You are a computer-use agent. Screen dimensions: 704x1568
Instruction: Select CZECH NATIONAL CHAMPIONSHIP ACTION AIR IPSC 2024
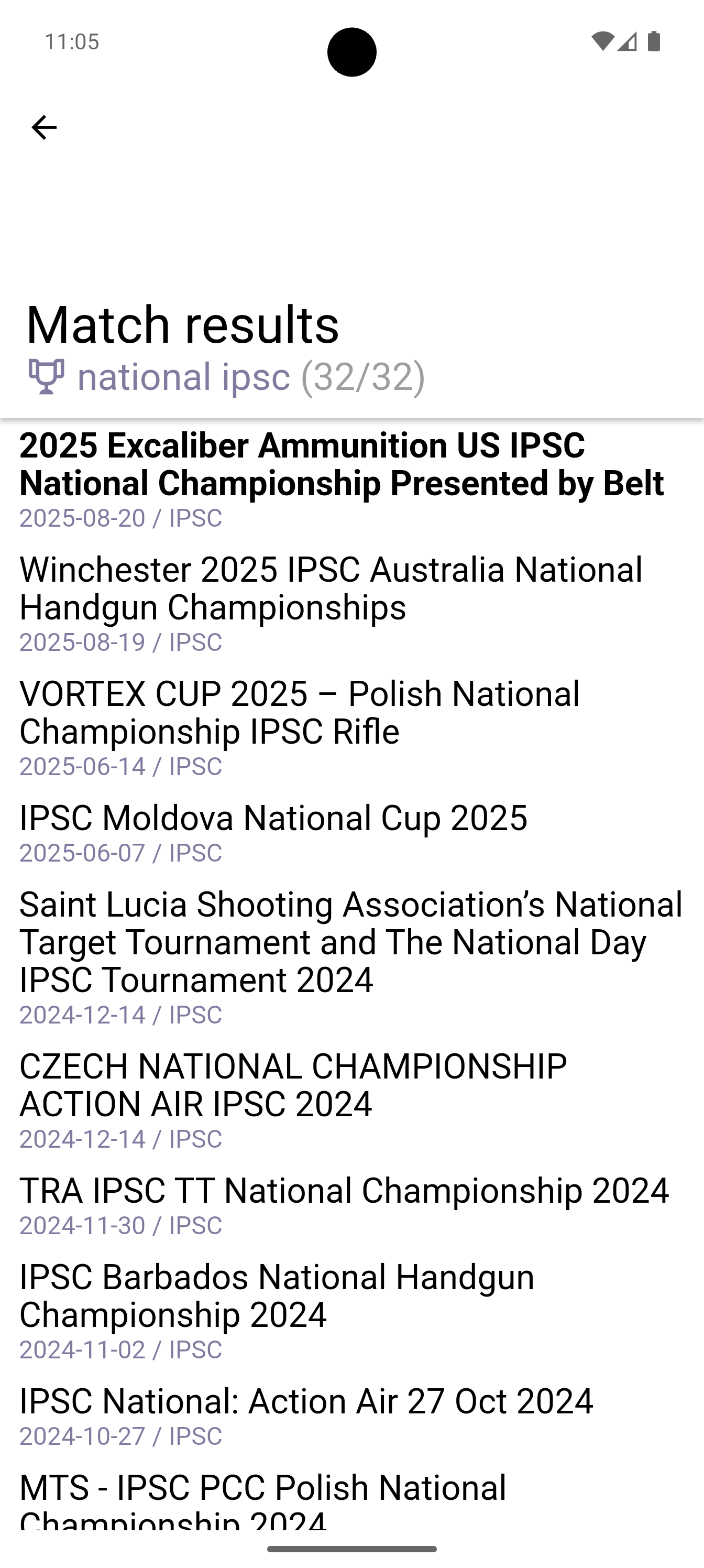pos(351,1100)
